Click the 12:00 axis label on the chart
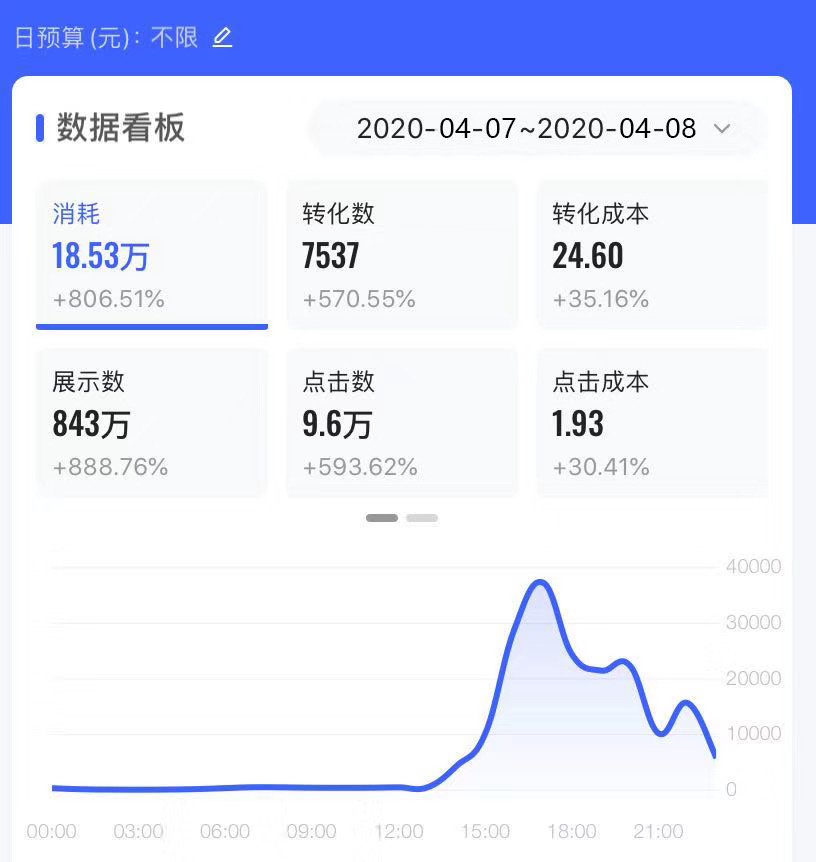 [399, 831]
